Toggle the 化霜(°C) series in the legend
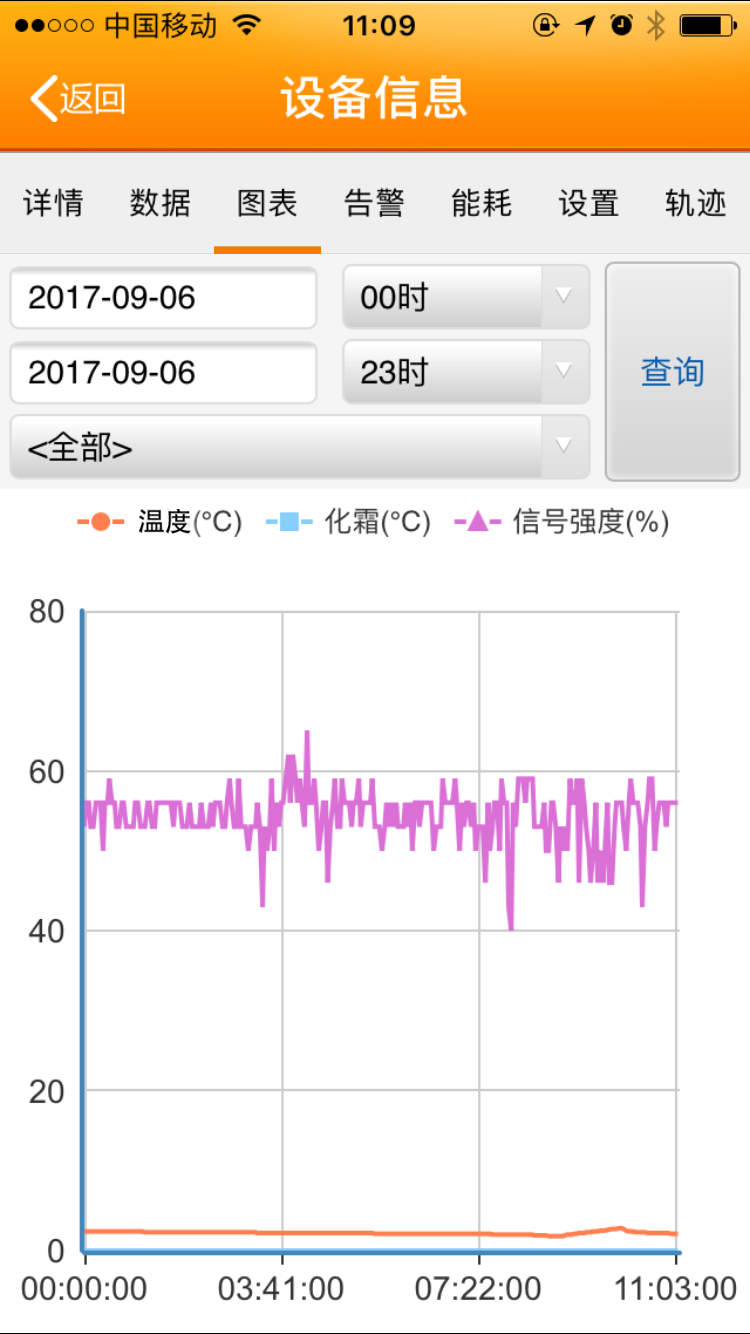The width and height of the screenshot is (750, 1334). coord(348,521)
